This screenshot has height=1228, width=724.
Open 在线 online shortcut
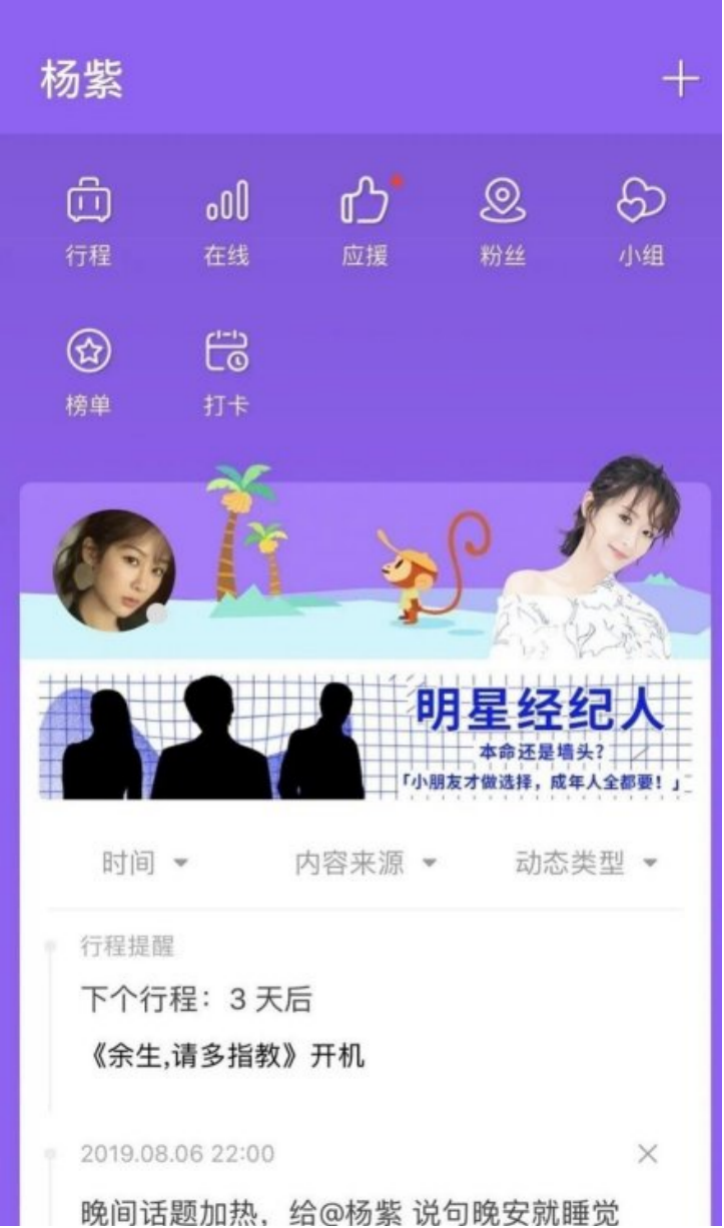226,220
